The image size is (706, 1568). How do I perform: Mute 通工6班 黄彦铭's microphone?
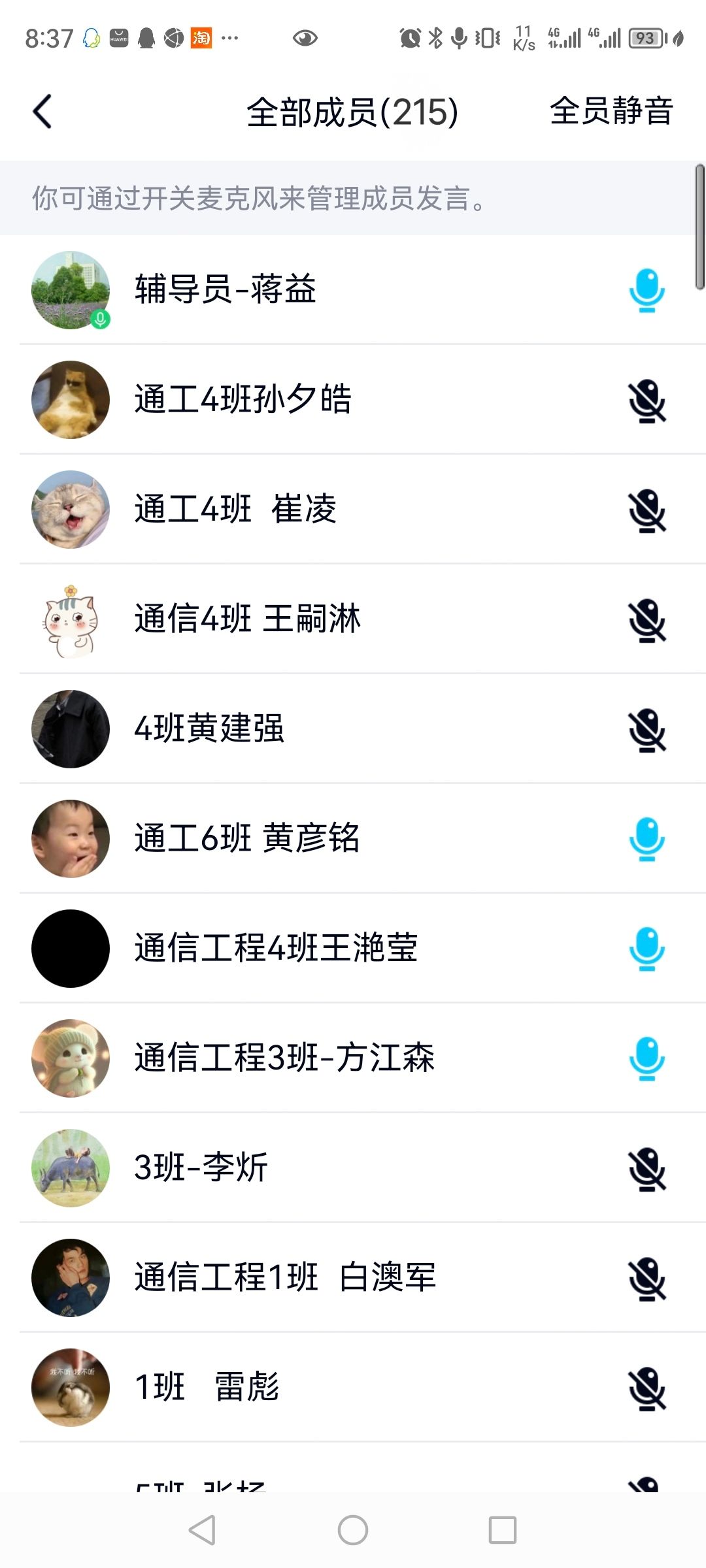tap(647, 840)
